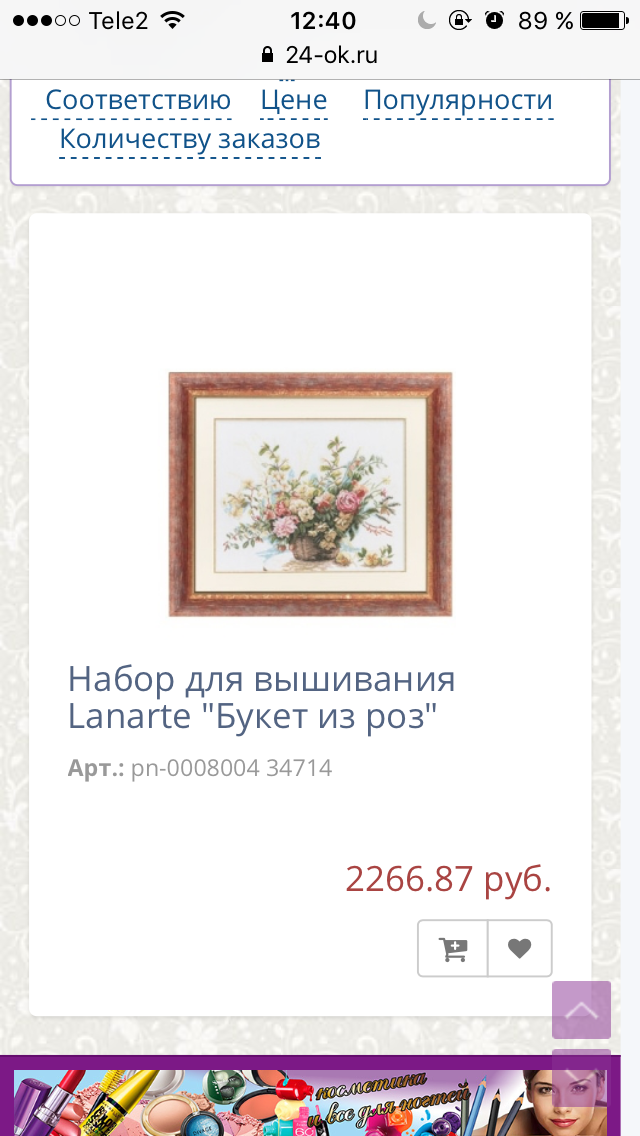Tap the 24-ok.ru address bar
Viewport: 640px width, 1136px height.
click(320, 55)
